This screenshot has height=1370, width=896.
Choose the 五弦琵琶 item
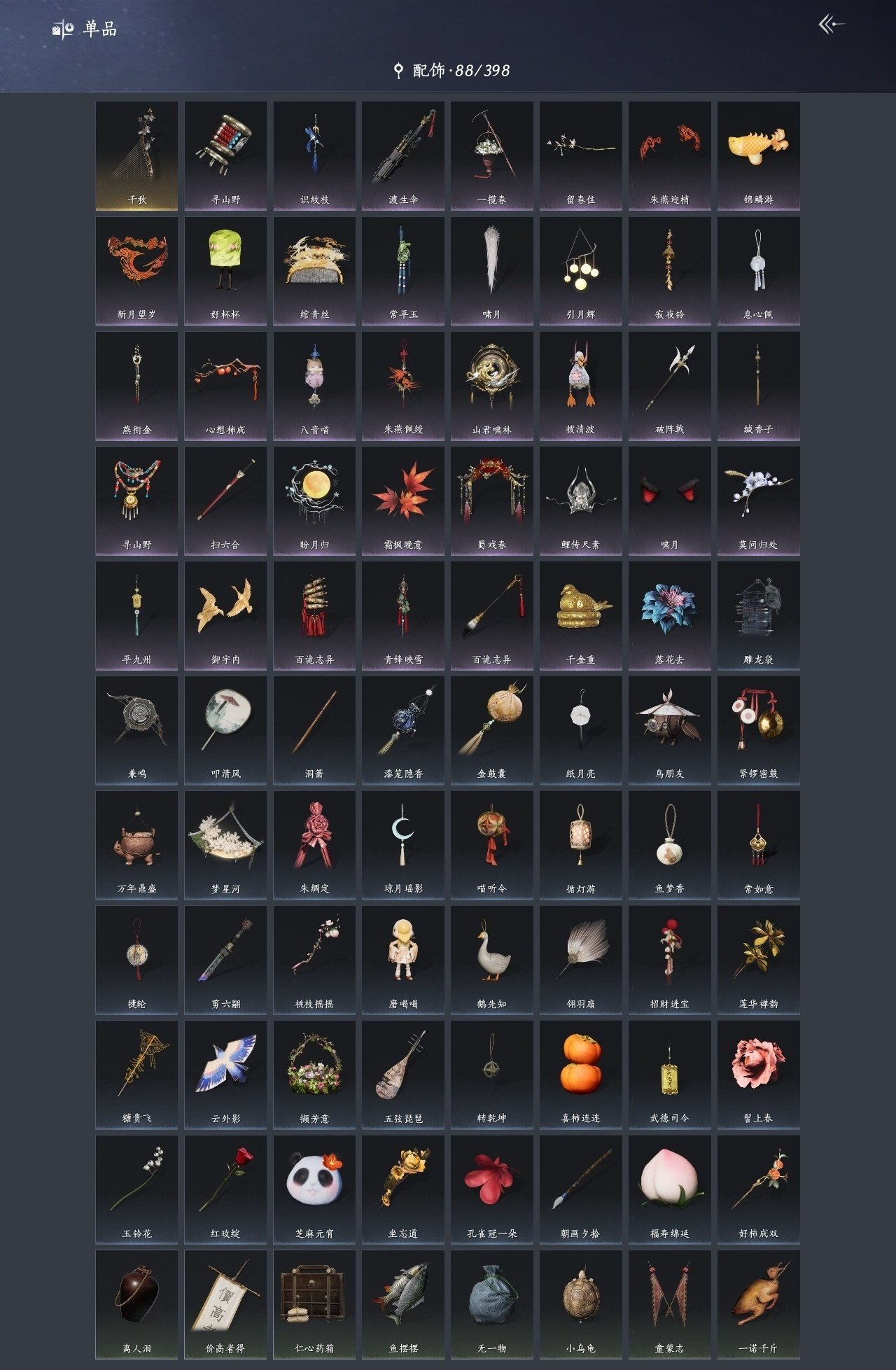pos(403,1074)
